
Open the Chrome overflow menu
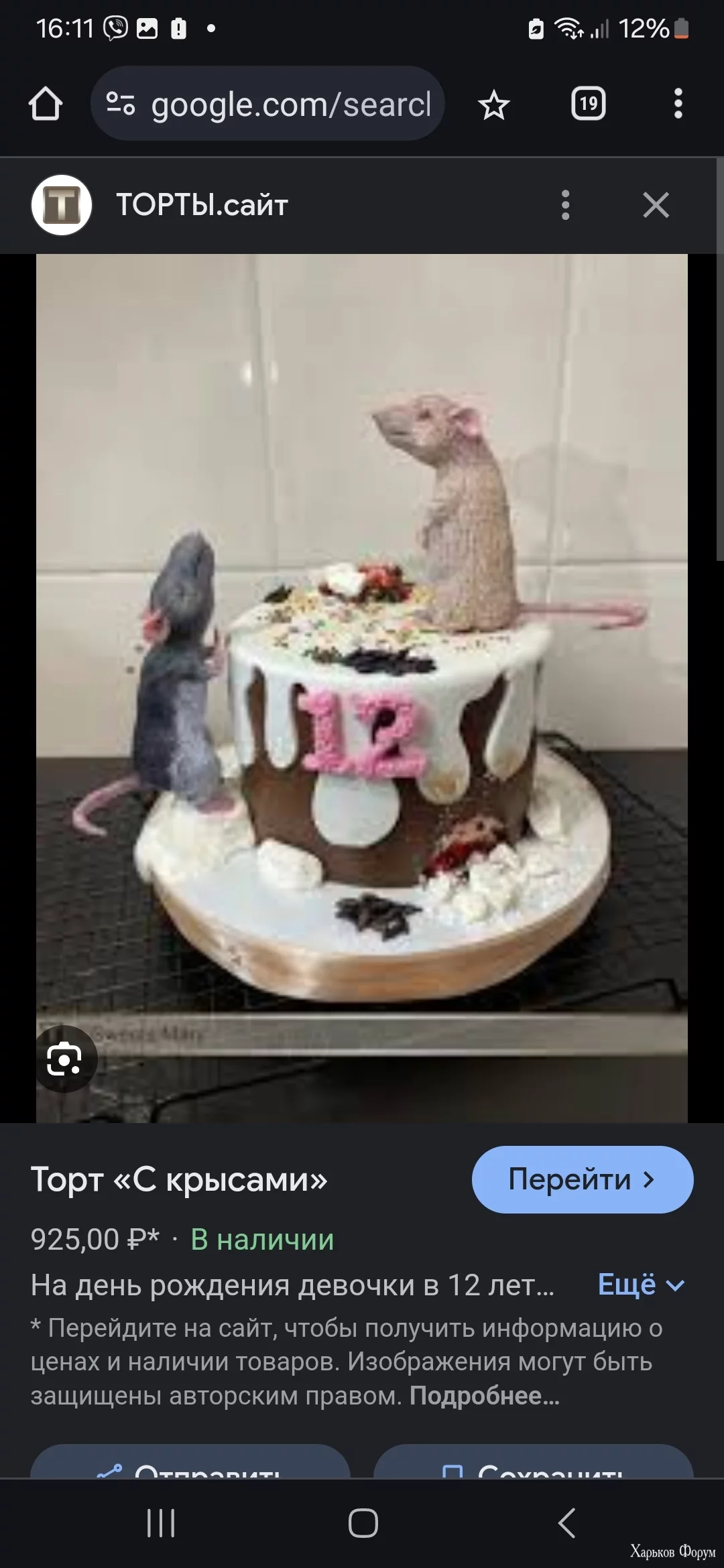tap(678, 104)
